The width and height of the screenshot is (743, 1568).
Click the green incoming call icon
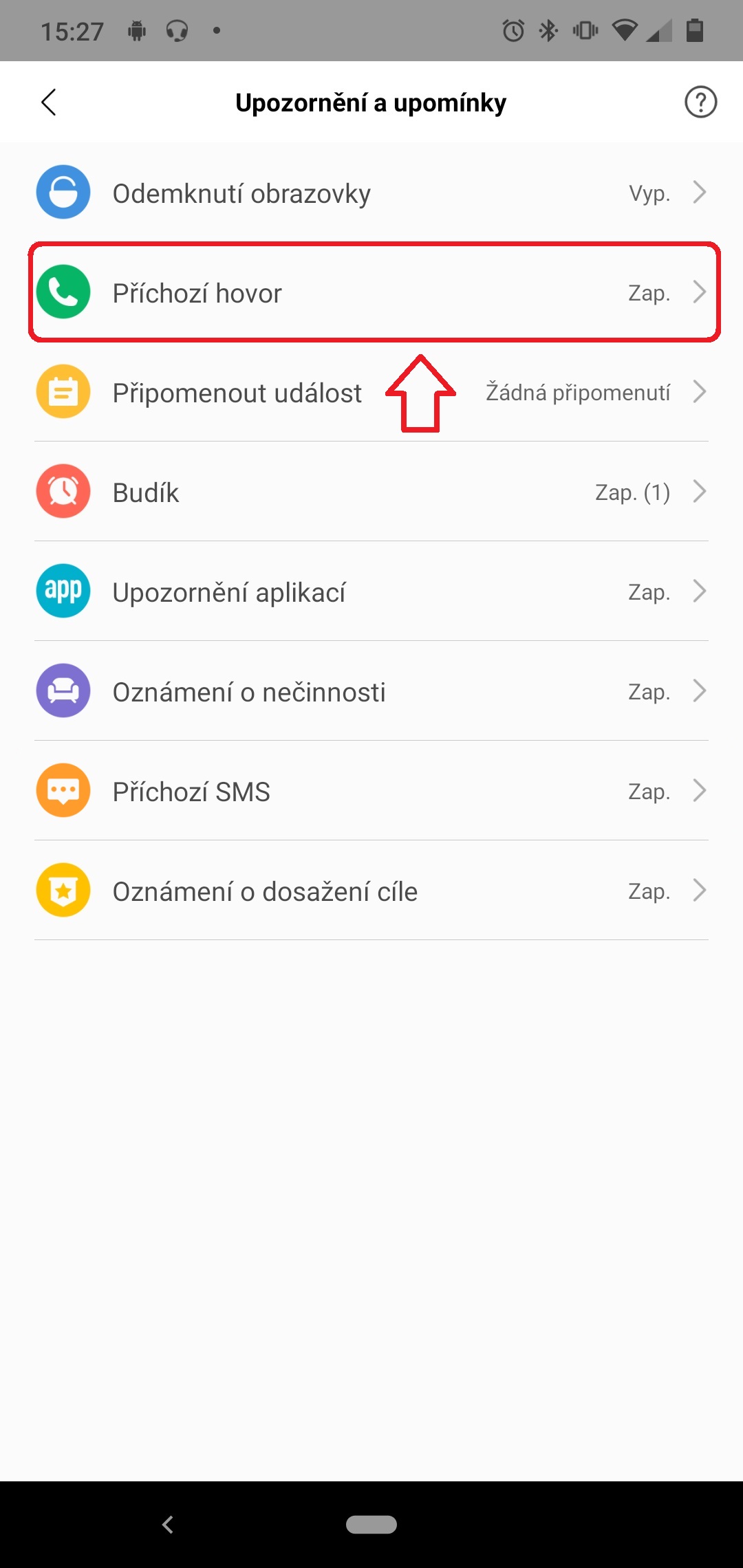(x=63, y=292)
